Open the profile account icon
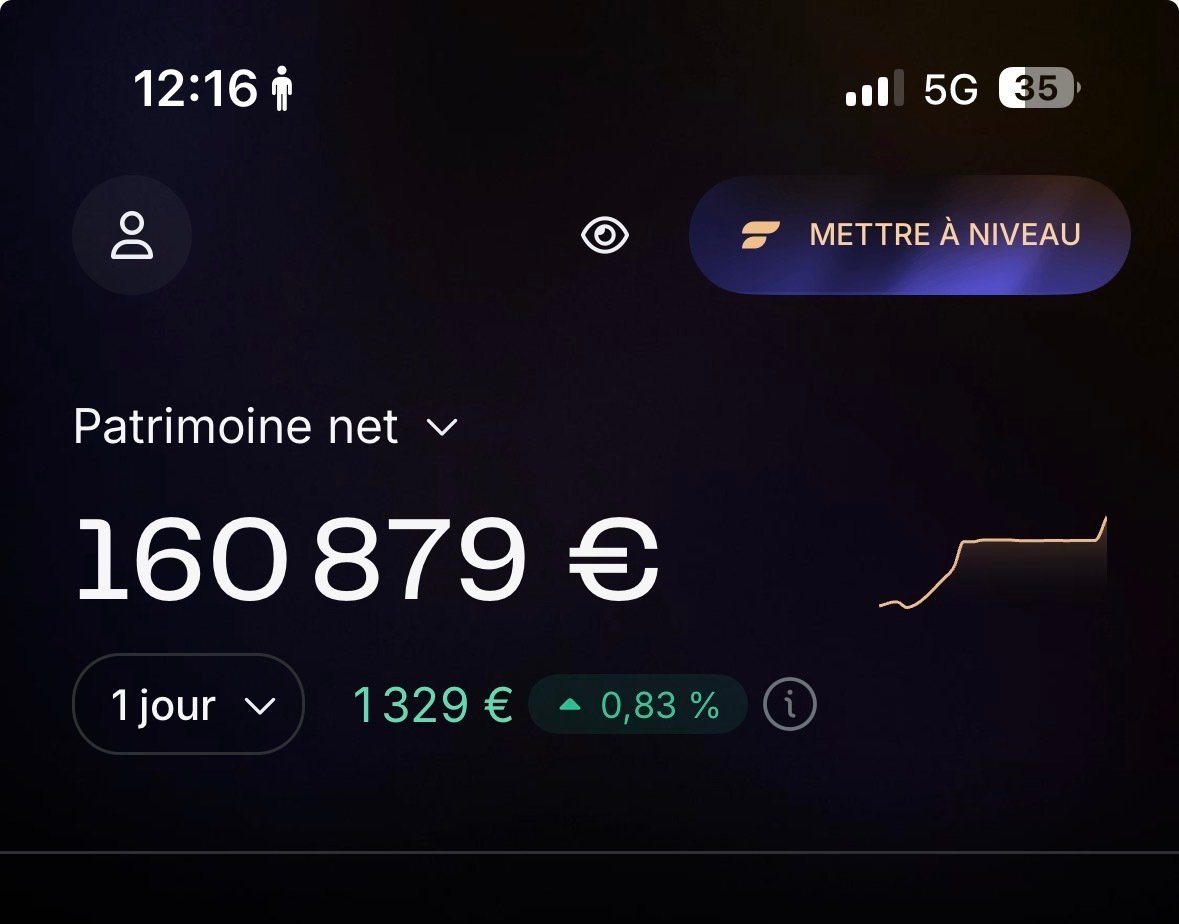 point(132,235)
